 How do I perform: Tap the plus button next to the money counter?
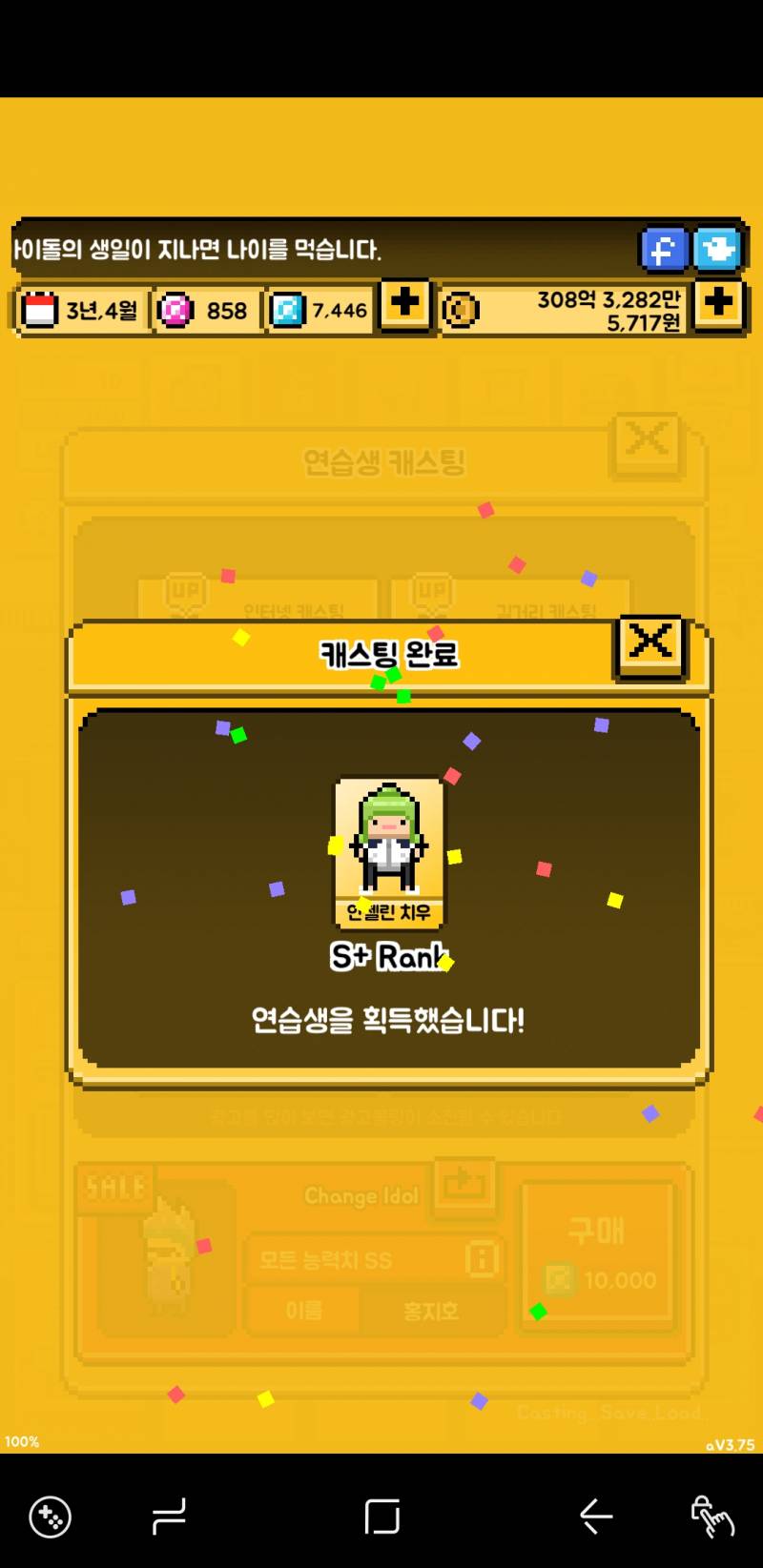pyautogui.click(x=718, y=305)
